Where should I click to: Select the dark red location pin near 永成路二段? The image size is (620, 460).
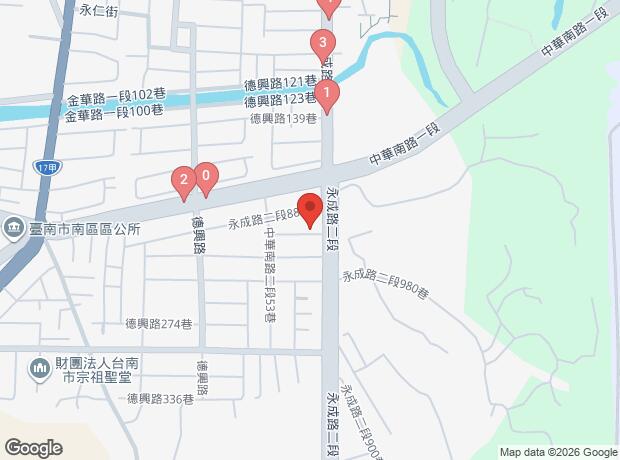pyautogui.click(x=310, y=211)
